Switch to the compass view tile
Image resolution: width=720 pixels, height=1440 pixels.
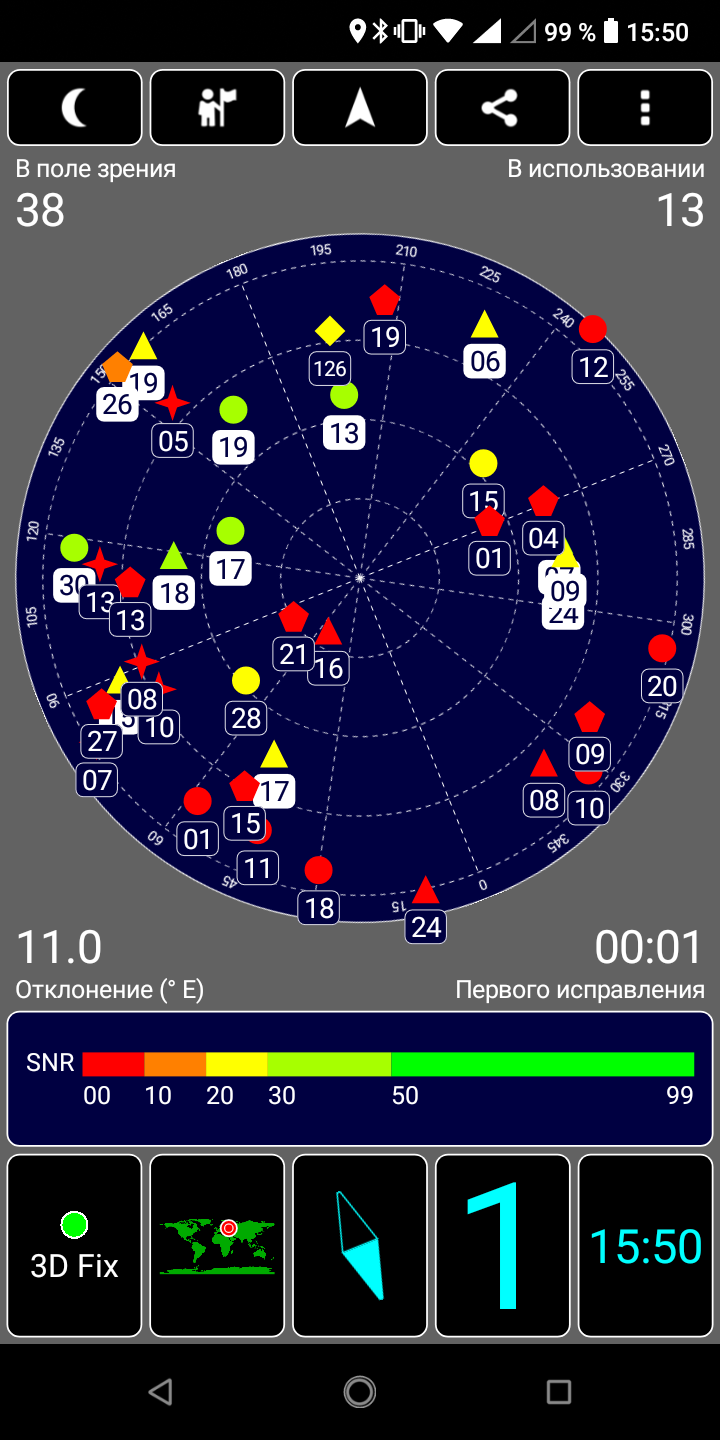click(x=360, y=1246)
